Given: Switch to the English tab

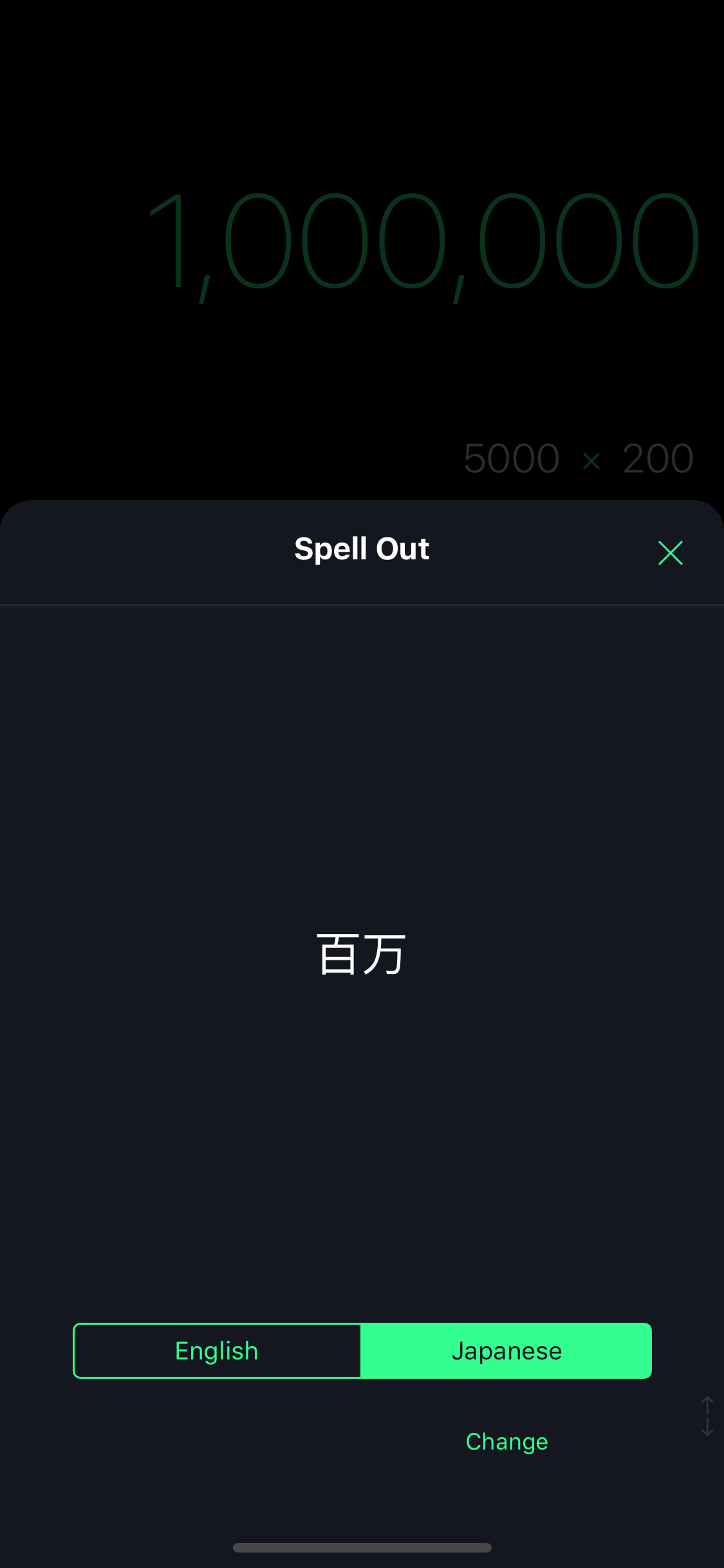Looking at the screenshot, I should 217,1350.
